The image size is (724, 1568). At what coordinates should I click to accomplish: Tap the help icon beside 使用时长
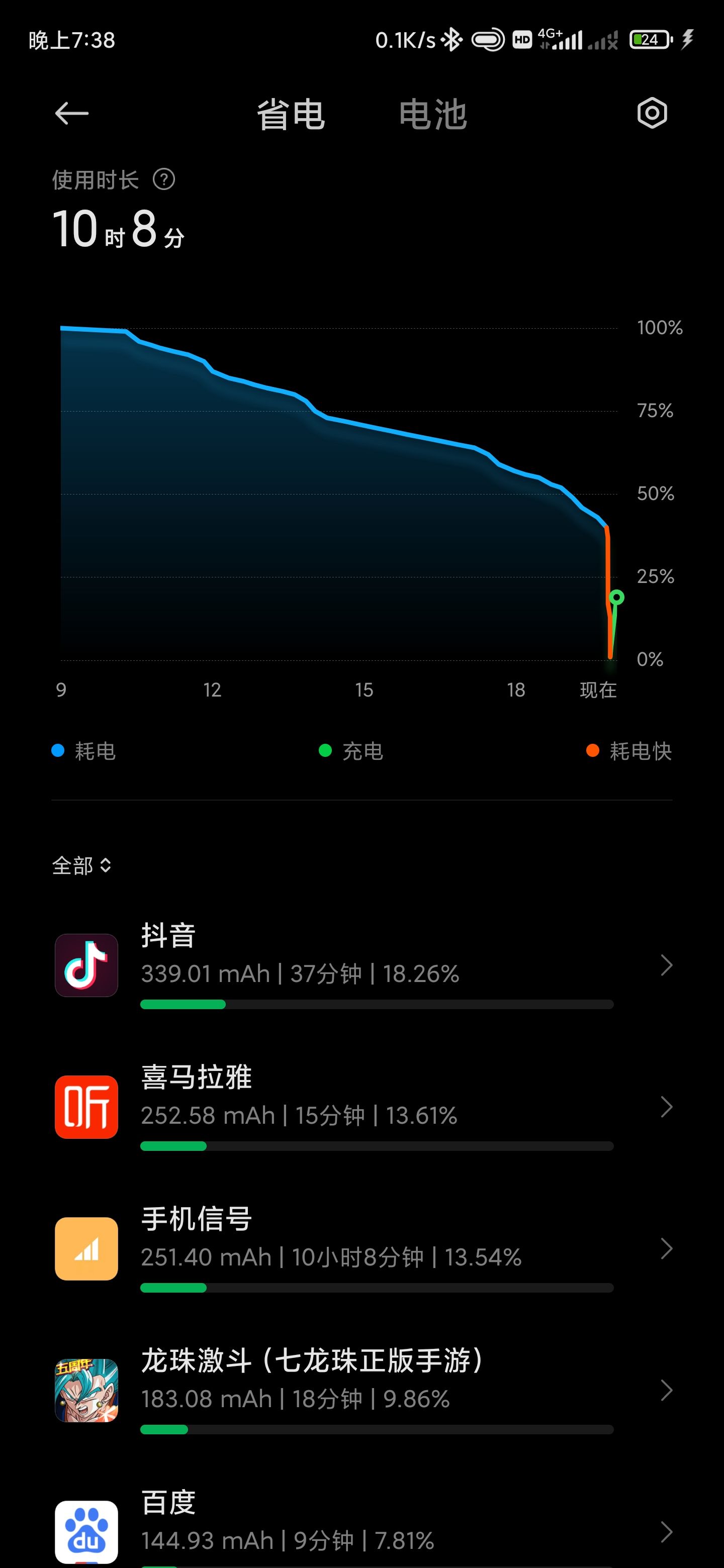(x=164, y=179)
